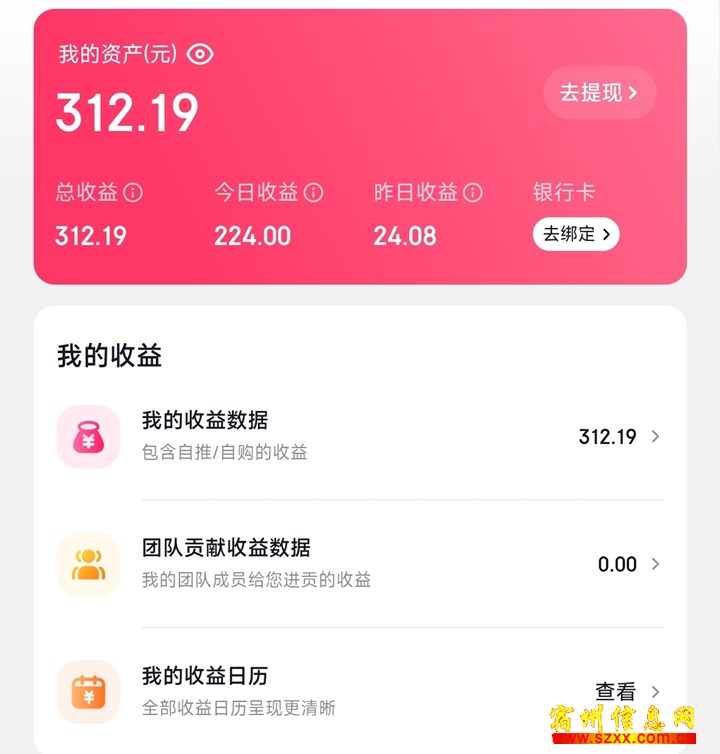Image resolution: width=720 pixels, height=754 pixels.
Task: Show info for 昨日收益
Action: coord(473,192)
